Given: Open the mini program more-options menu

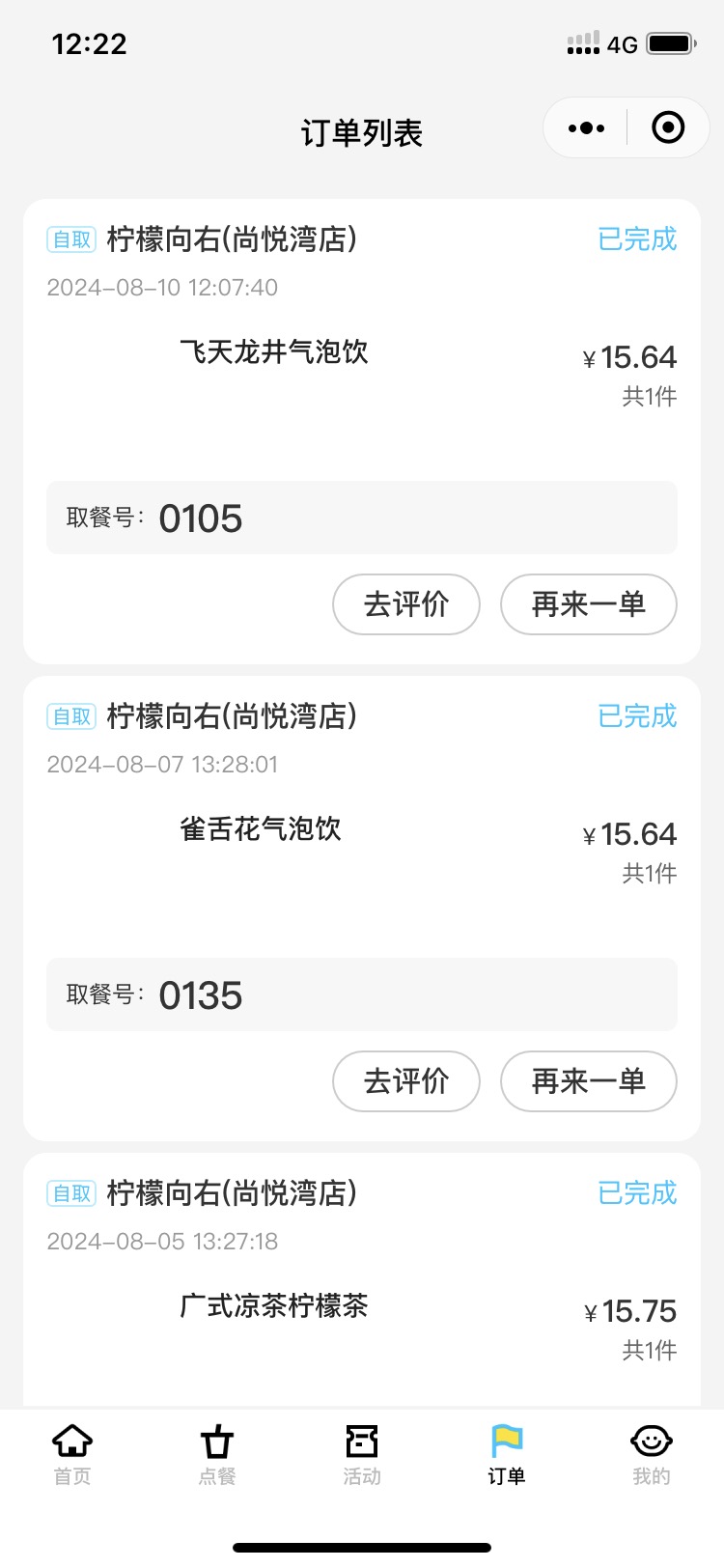Looking at the screenshot, I should [586, 127].
